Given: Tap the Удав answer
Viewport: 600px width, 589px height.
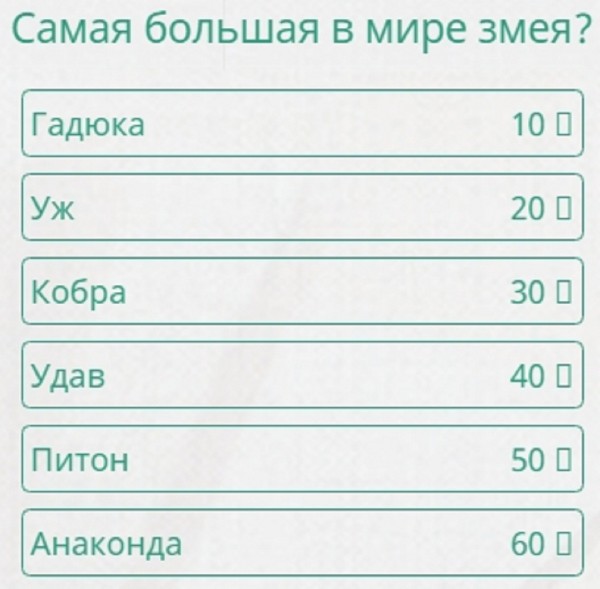Looking at the screenshot, I should tap(301, 376).
